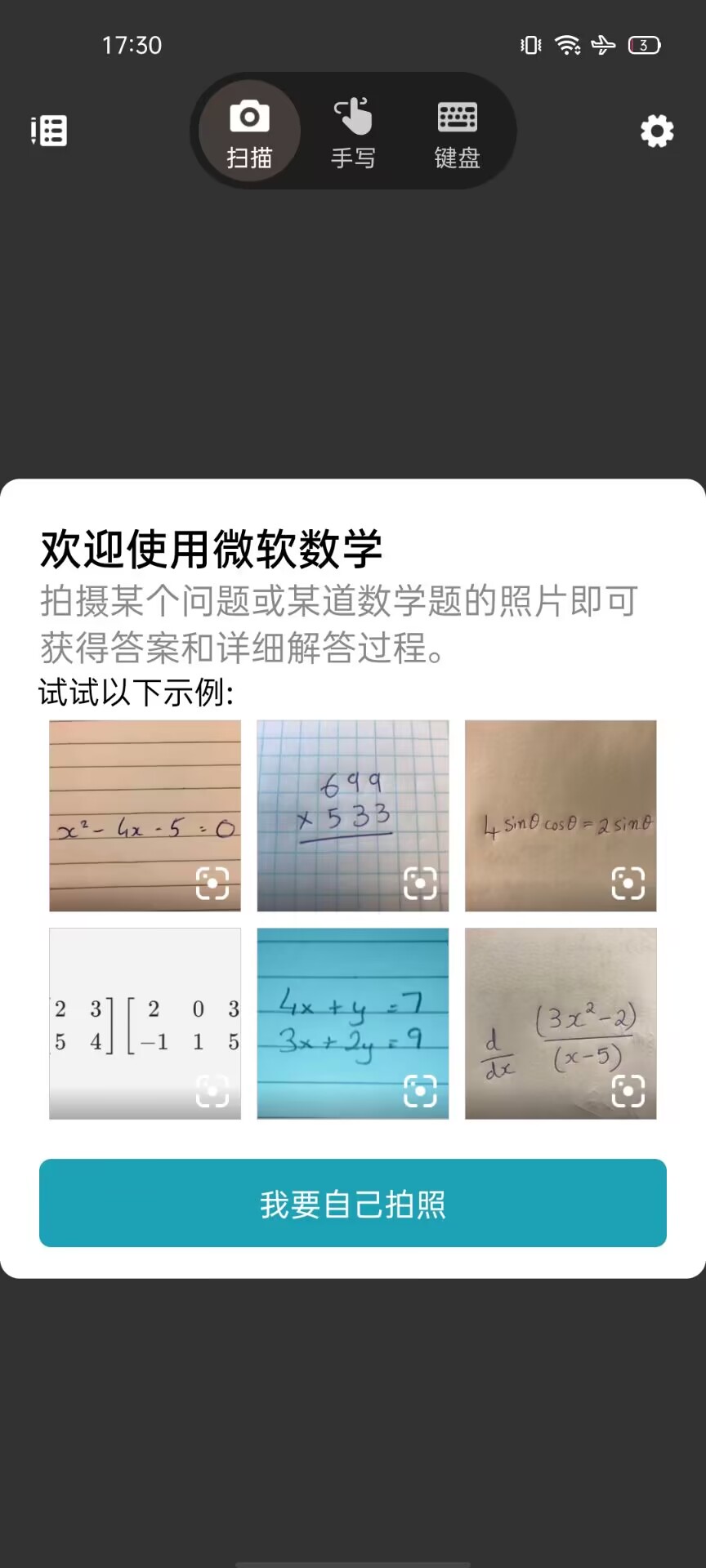
Task: Switch to the 手写 handwriting tab
Action: click(353, 131)
